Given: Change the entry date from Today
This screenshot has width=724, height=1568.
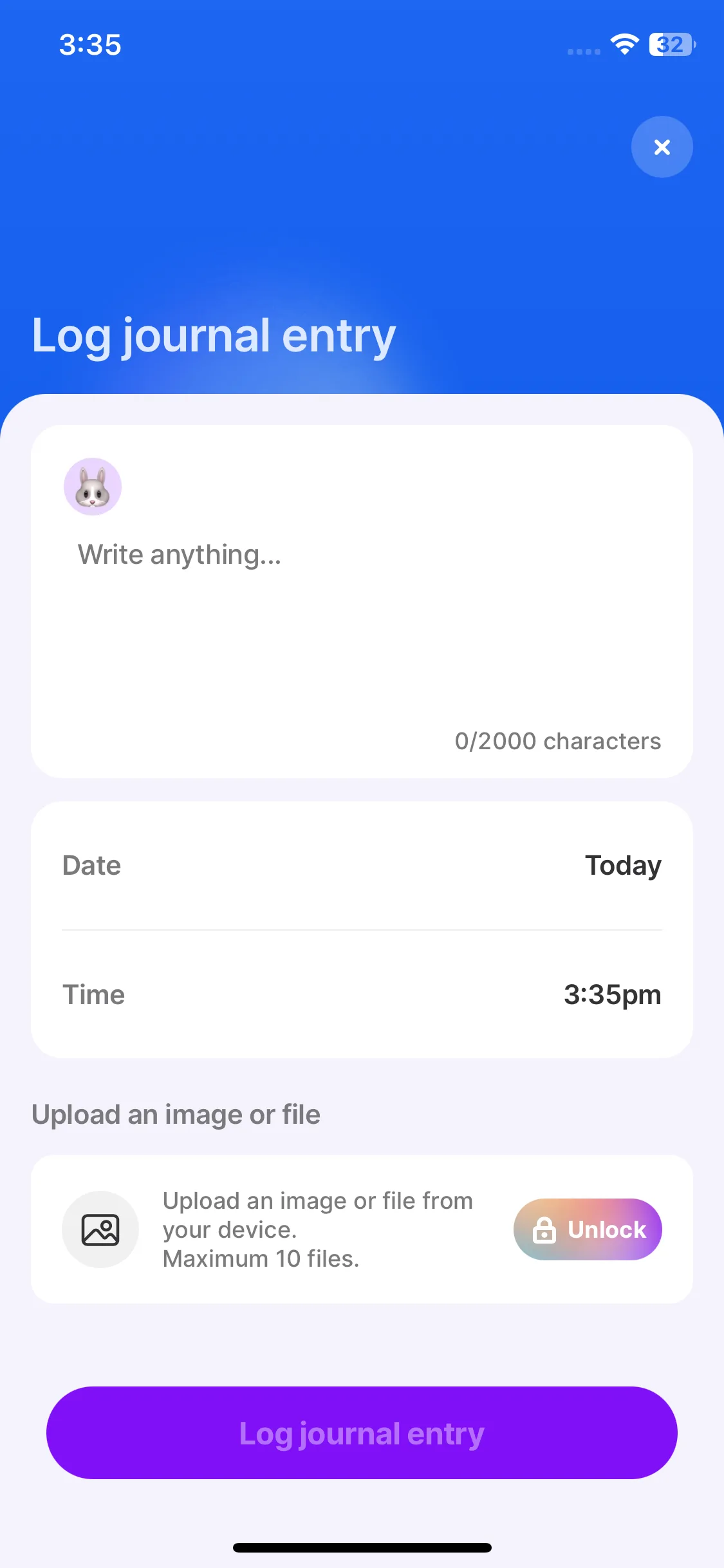Looking at the screenshot, I should pyautogui.click(x=622, y=866).
